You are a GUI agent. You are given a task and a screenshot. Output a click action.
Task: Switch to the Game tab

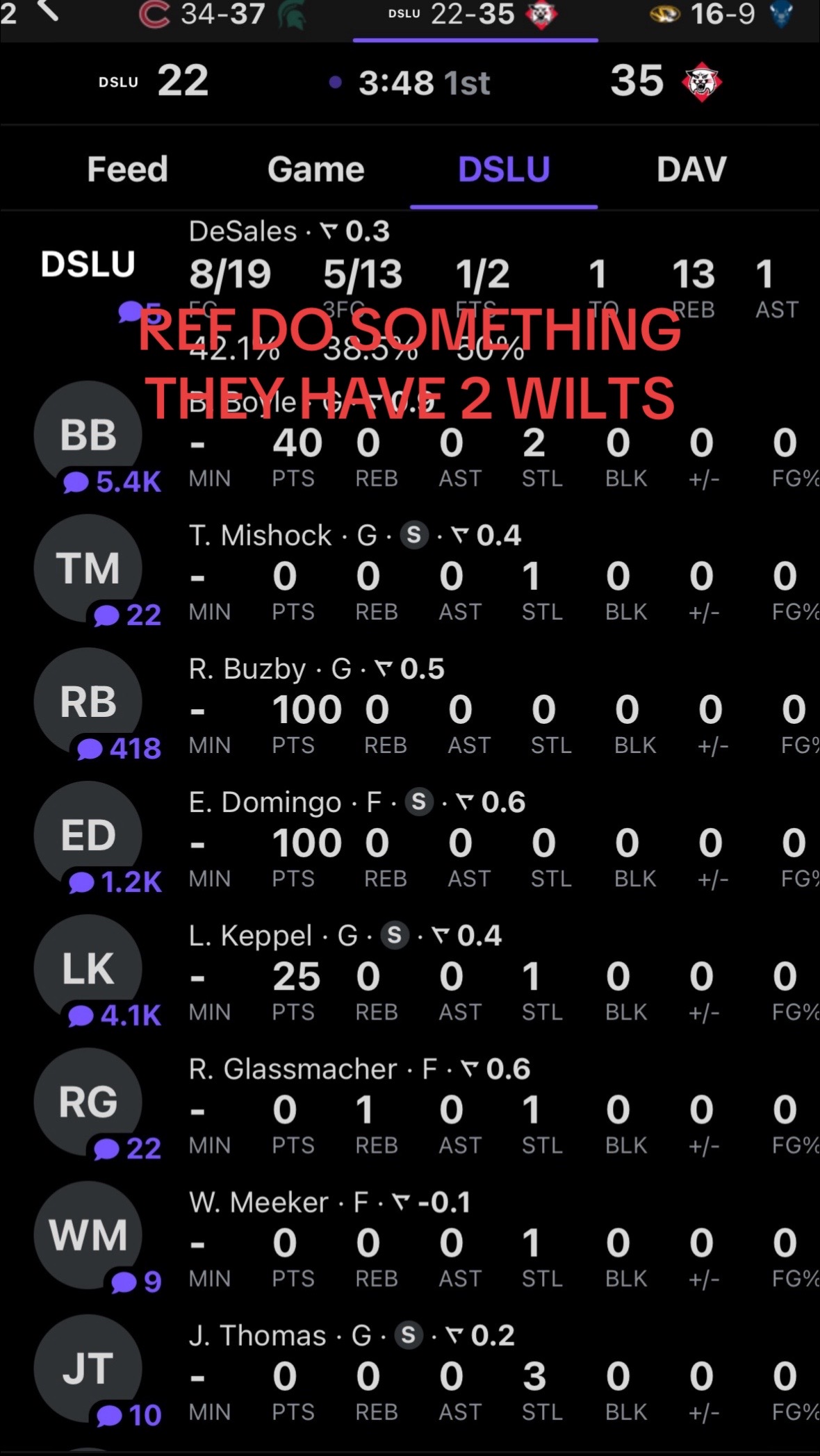tap(315, 169)
